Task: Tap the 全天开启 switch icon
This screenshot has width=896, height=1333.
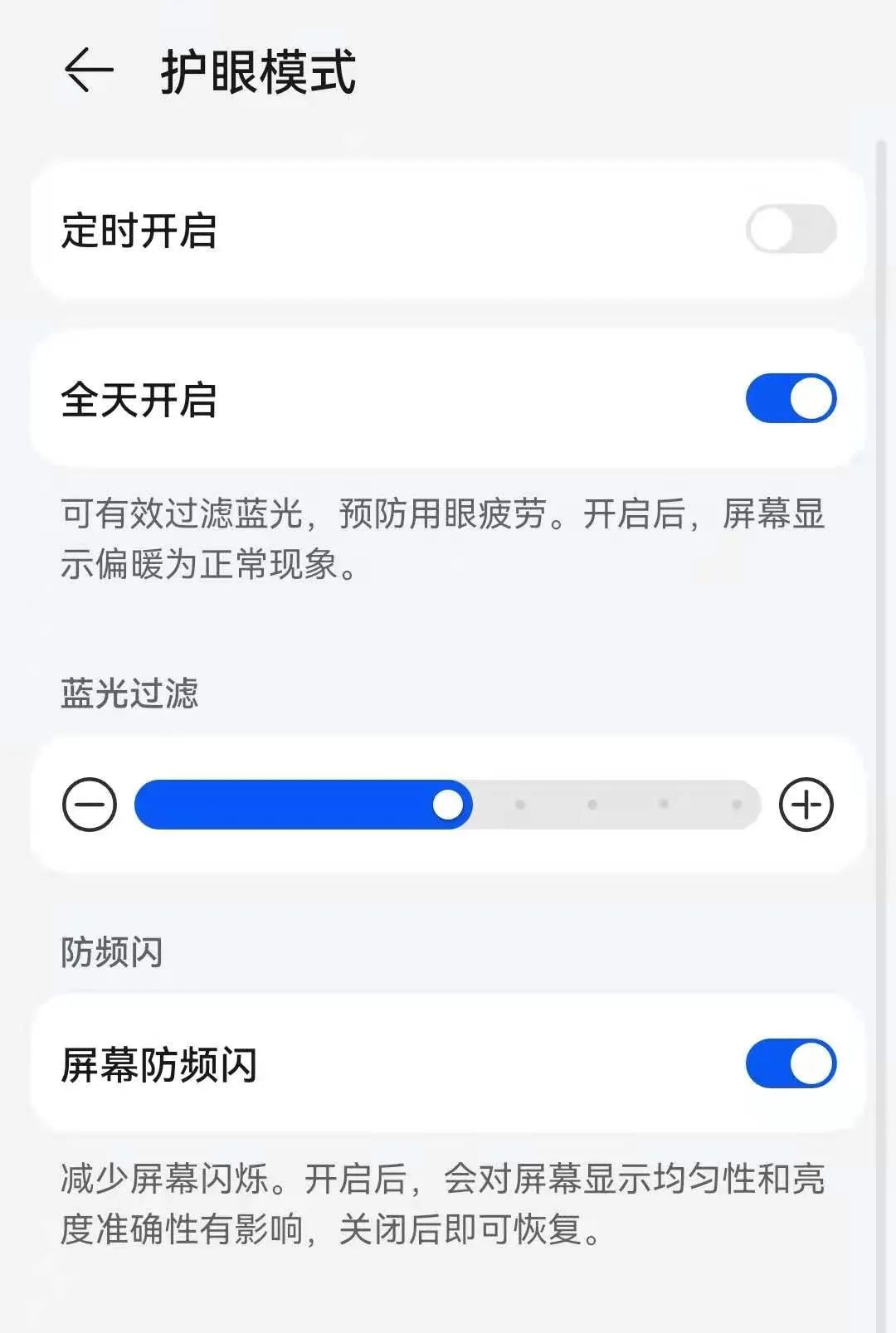Action: pyautogui.click(x=791, y=398)
